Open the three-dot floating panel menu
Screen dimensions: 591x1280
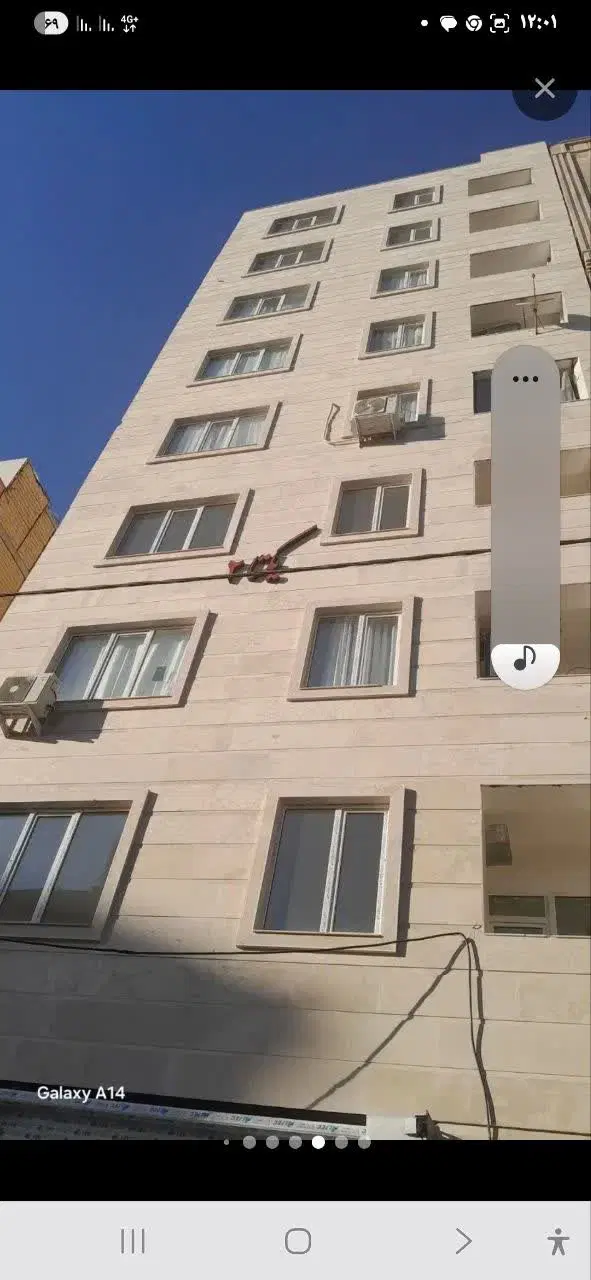coord(525,379)
